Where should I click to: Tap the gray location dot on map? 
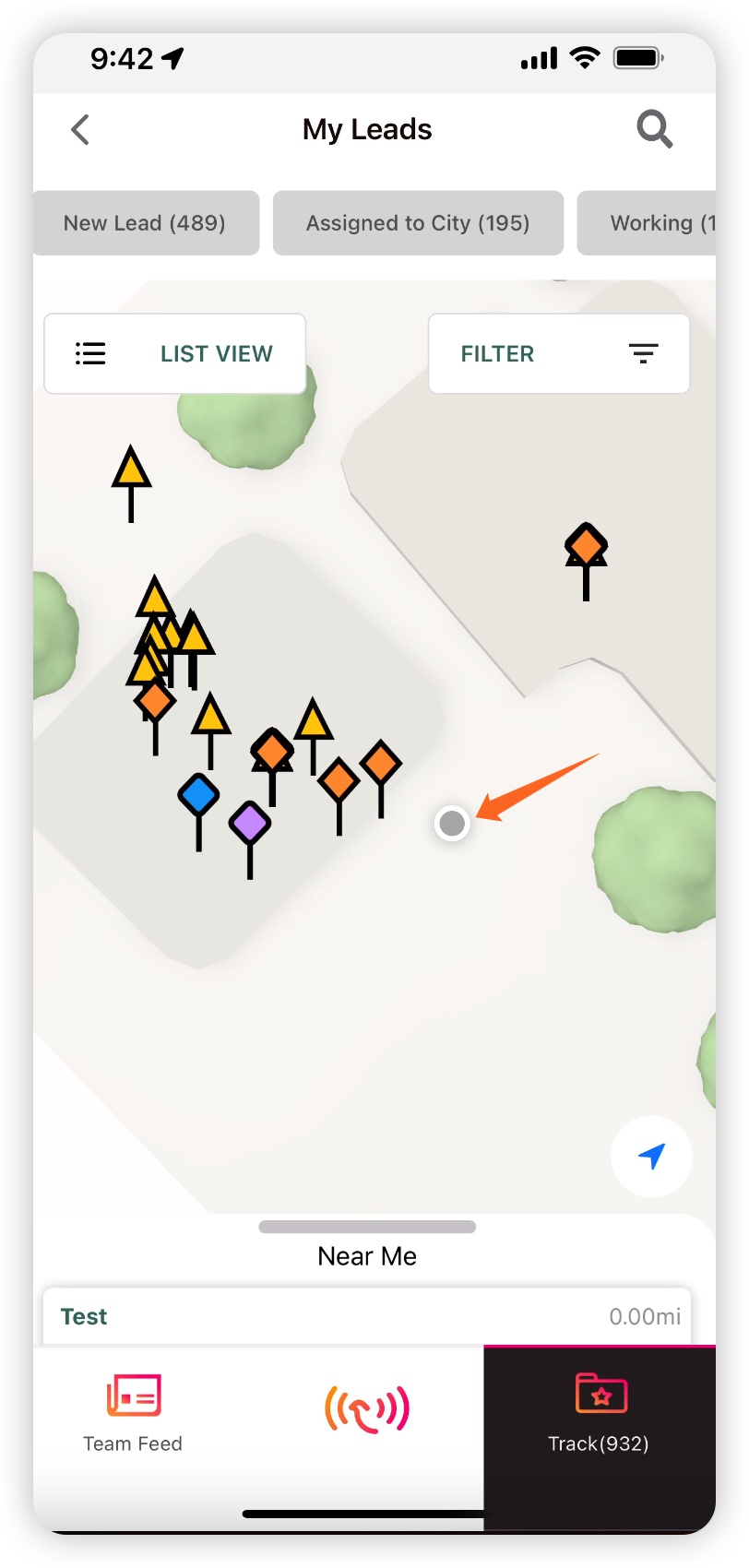coord(452,823)
